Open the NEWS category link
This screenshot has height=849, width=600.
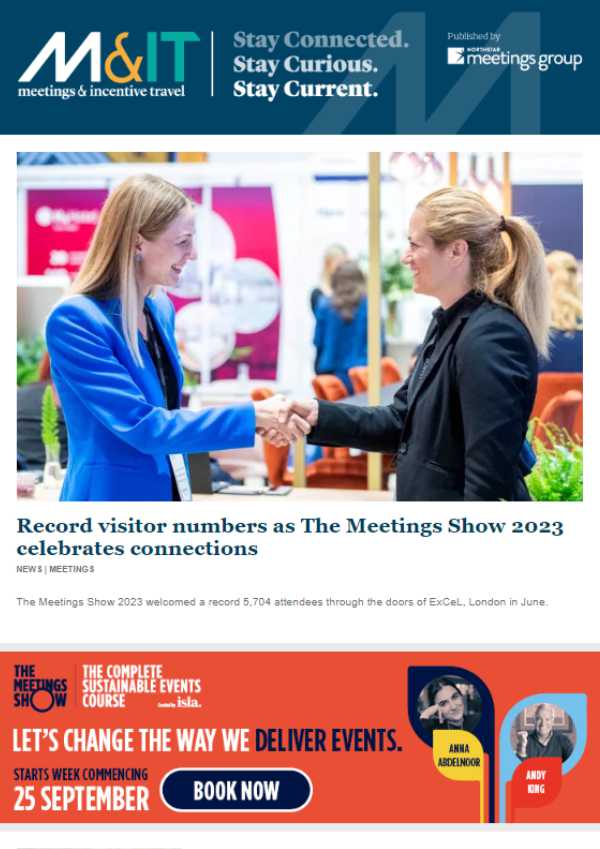29,569
